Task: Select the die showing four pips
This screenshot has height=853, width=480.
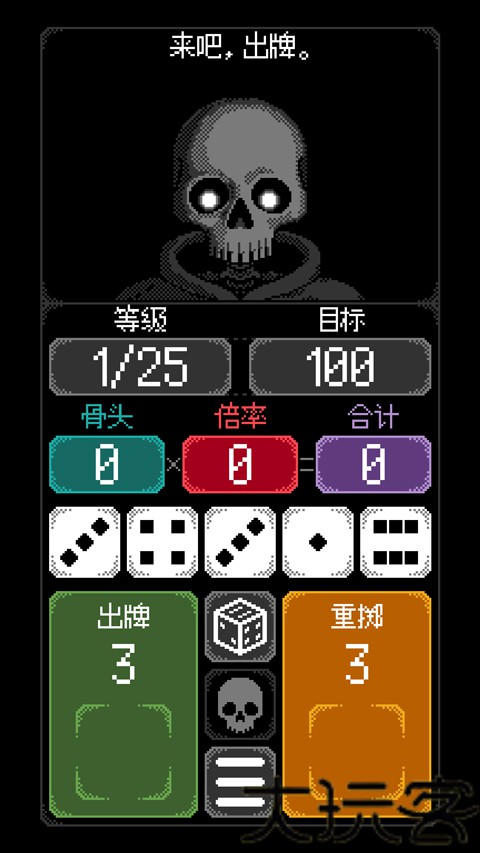Action: (x=162, y=542)
